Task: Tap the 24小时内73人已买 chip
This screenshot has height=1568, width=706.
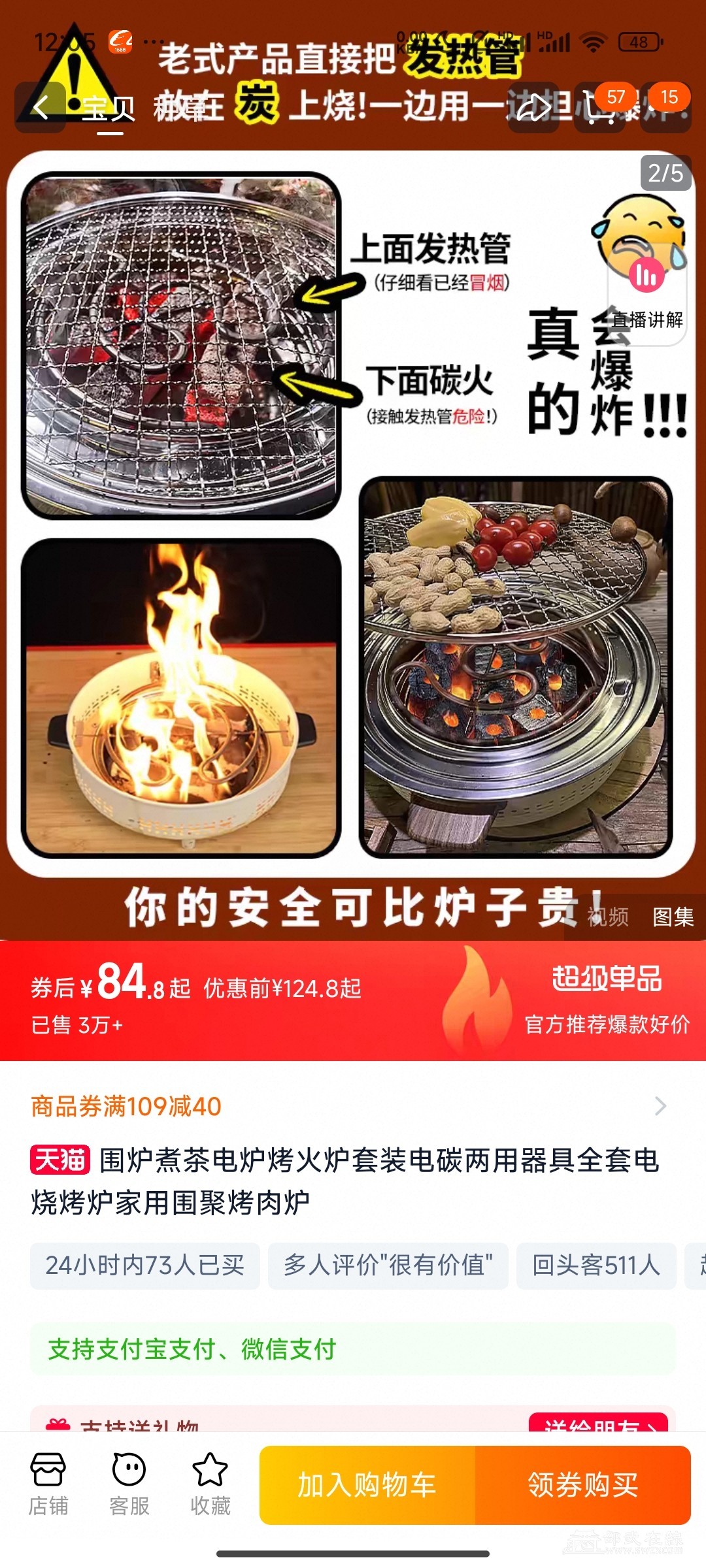Action: pos(144,1266)
